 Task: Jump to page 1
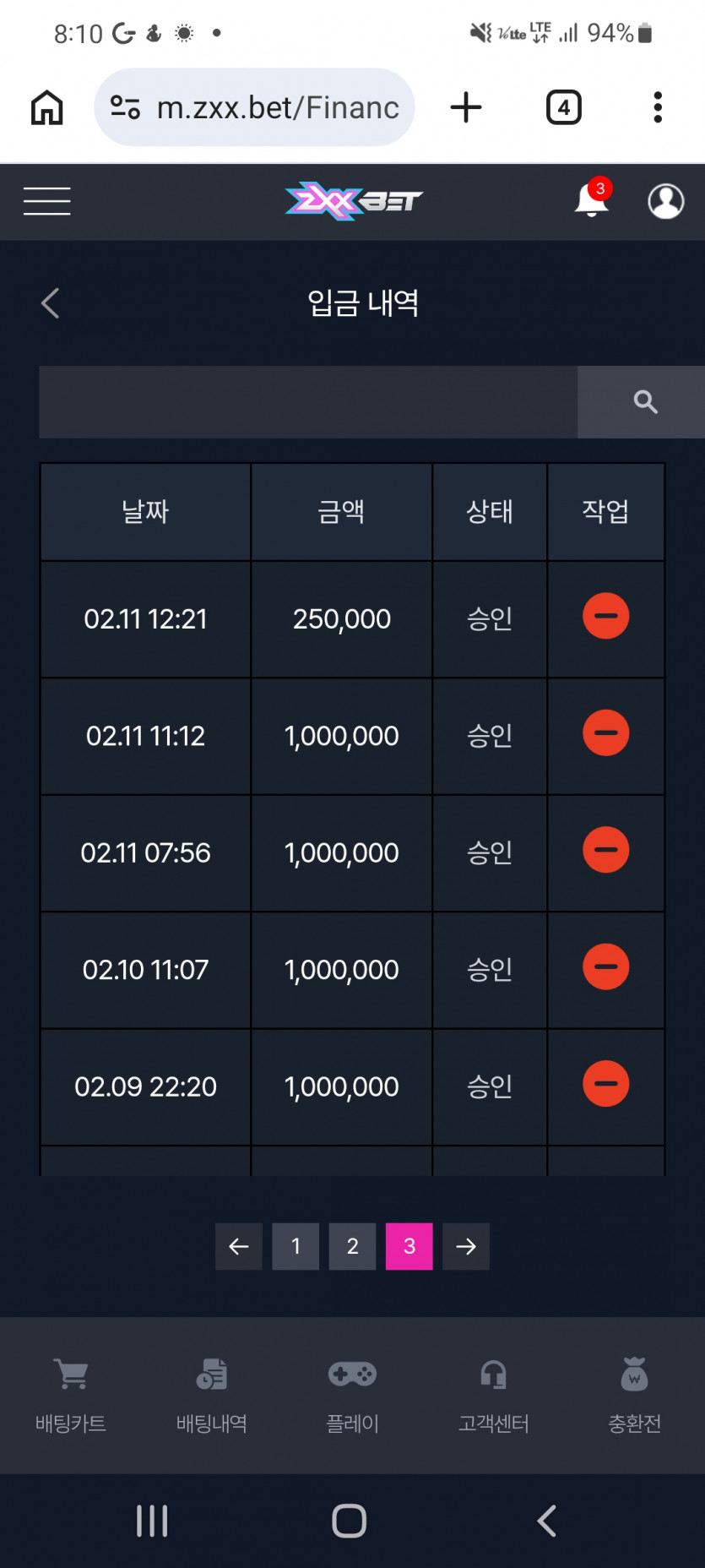(296, 1246)
